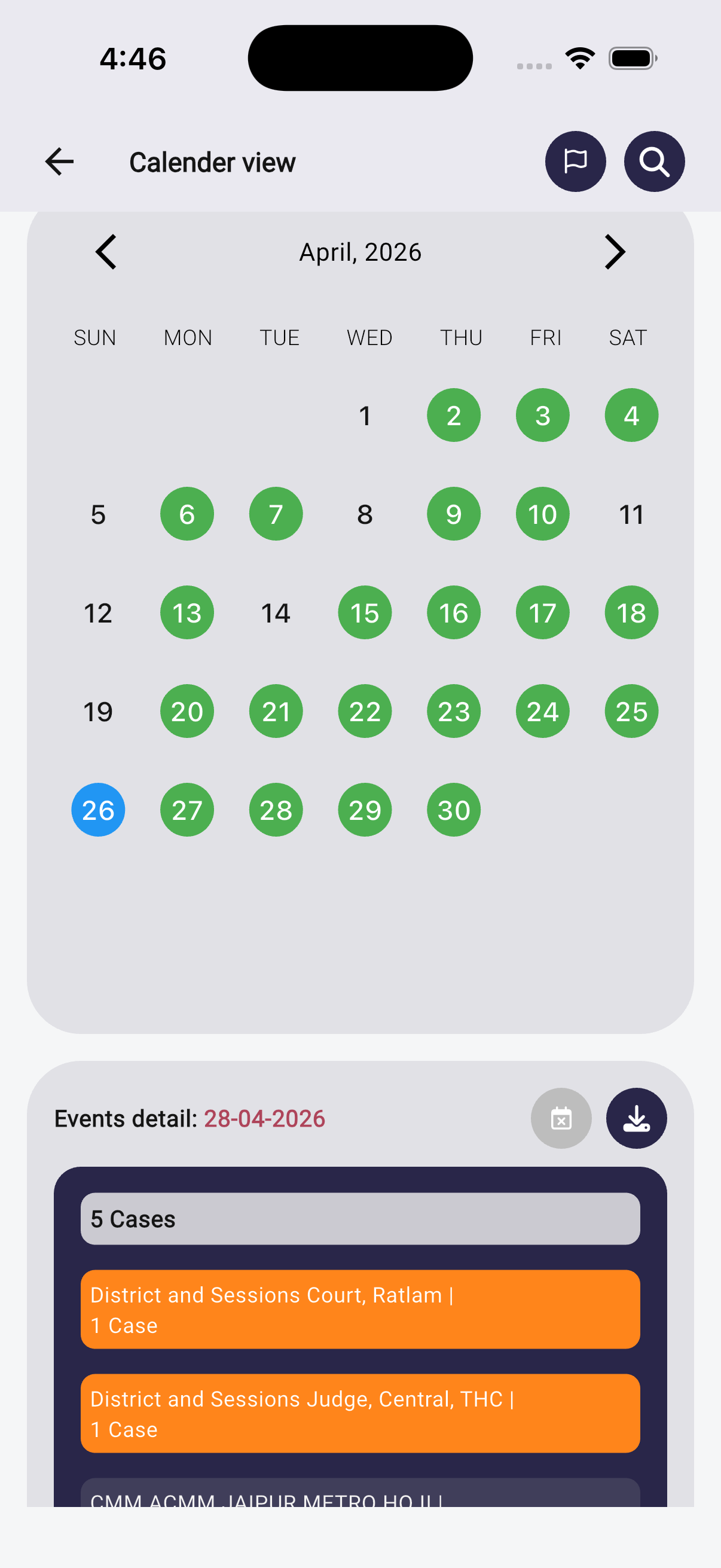Select April 11, a day without events
721x1568 pixels.
click(631, 514)
